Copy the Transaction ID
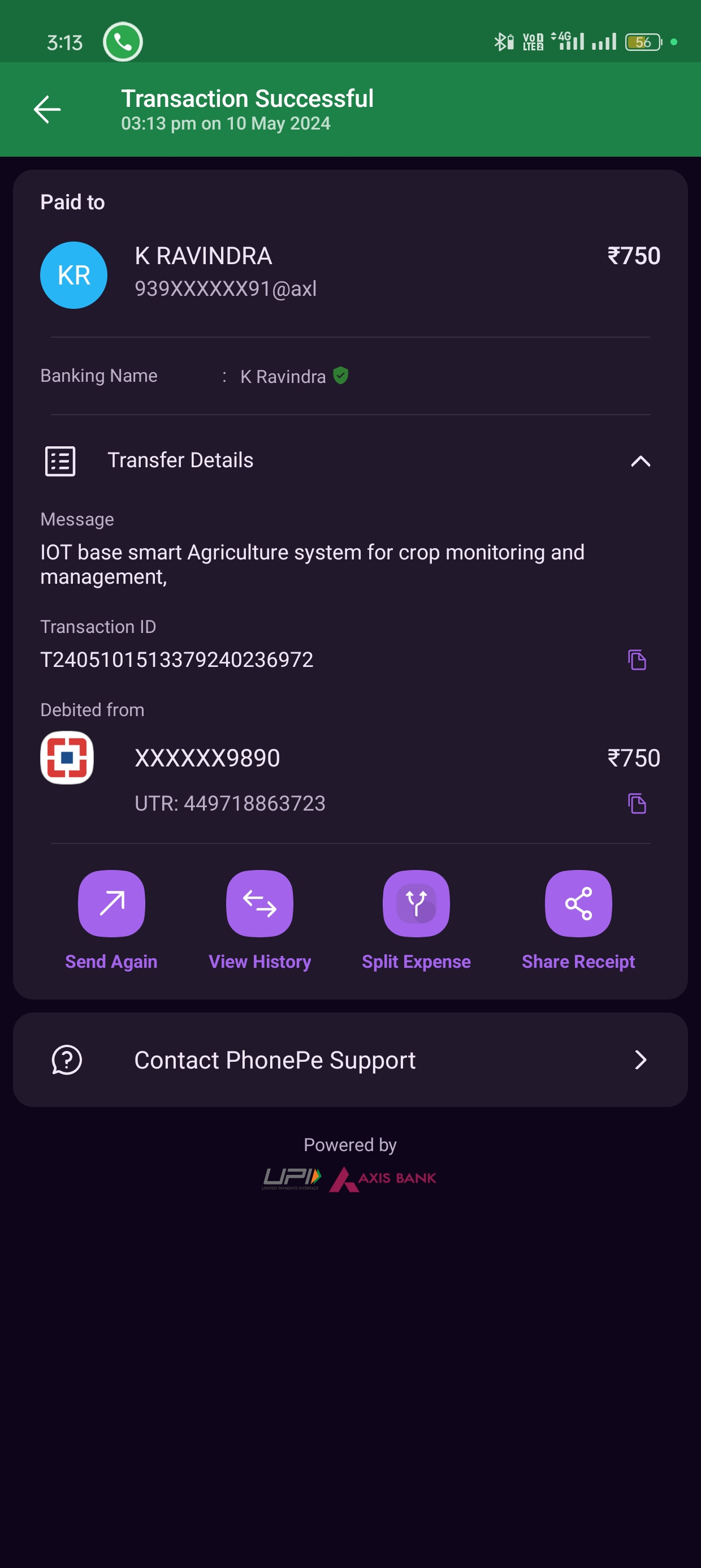This screenshot has height=1568, width=701. pyautogui.click(x=637, y=660)
